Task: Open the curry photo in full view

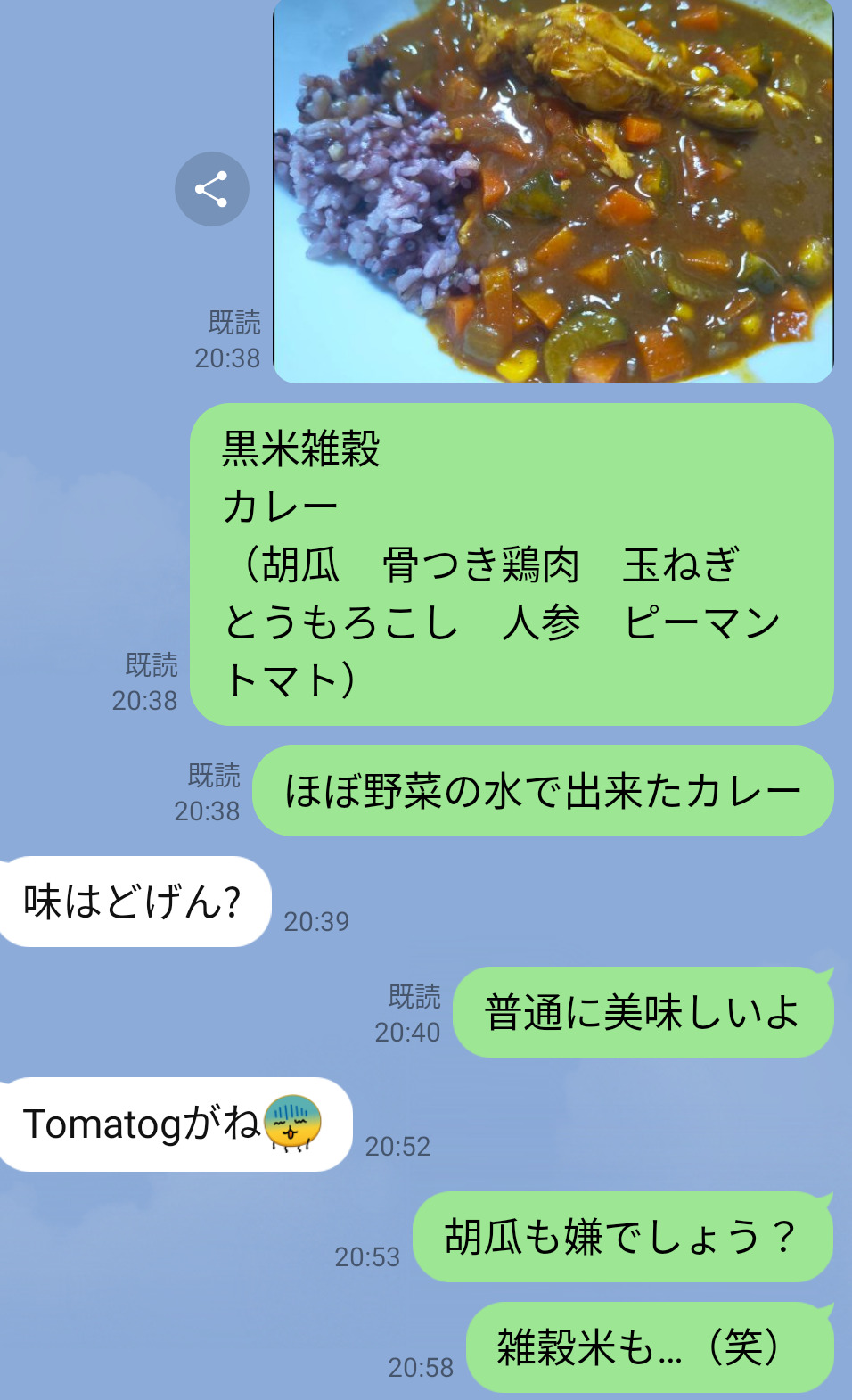Action: pyautogui.click(x=553, y=192)
